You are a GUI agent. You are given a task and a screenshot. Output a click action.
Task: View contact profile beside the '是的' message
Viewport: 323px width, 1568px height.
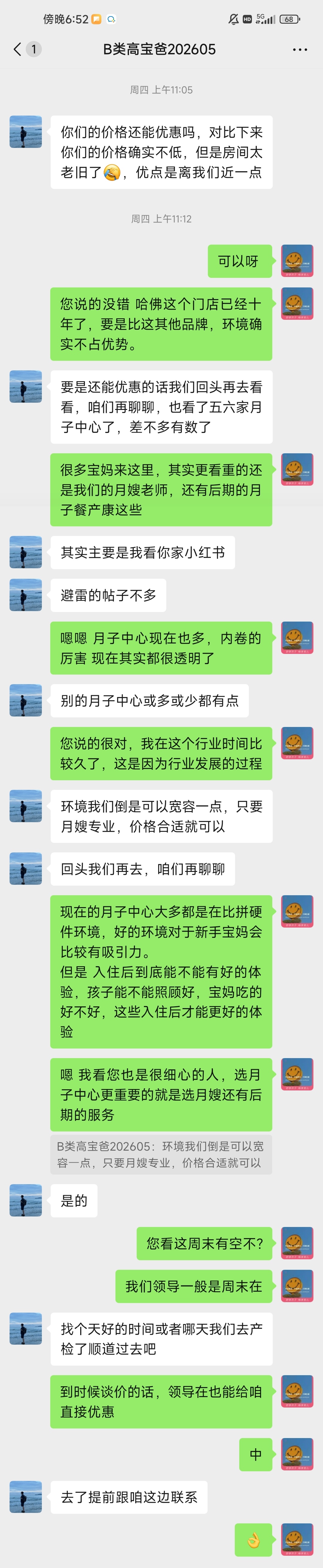coord(26,1200)
